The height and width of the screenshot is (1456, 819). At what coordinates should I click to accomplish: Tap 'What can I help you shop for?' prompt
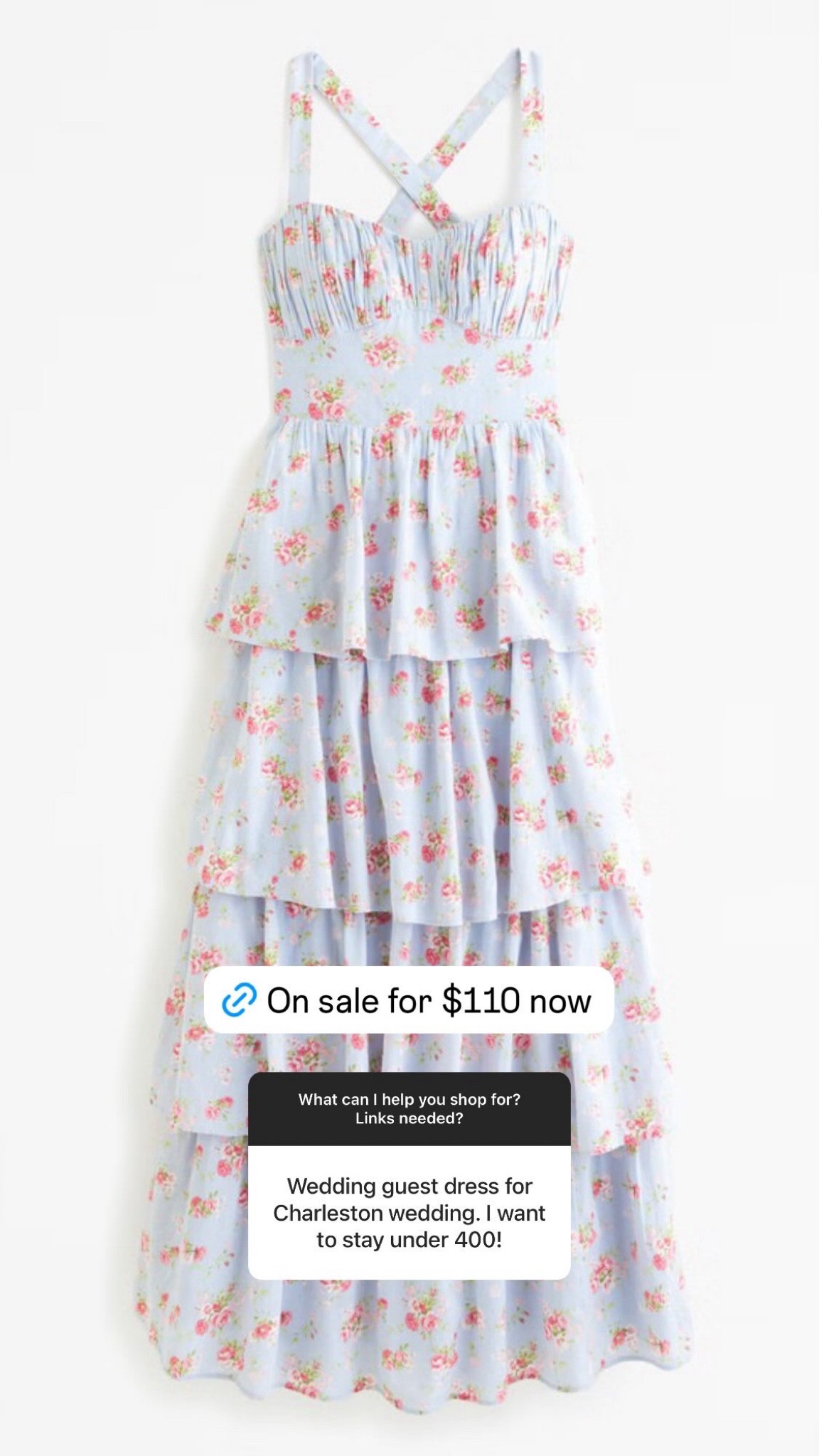(410, 1099)
